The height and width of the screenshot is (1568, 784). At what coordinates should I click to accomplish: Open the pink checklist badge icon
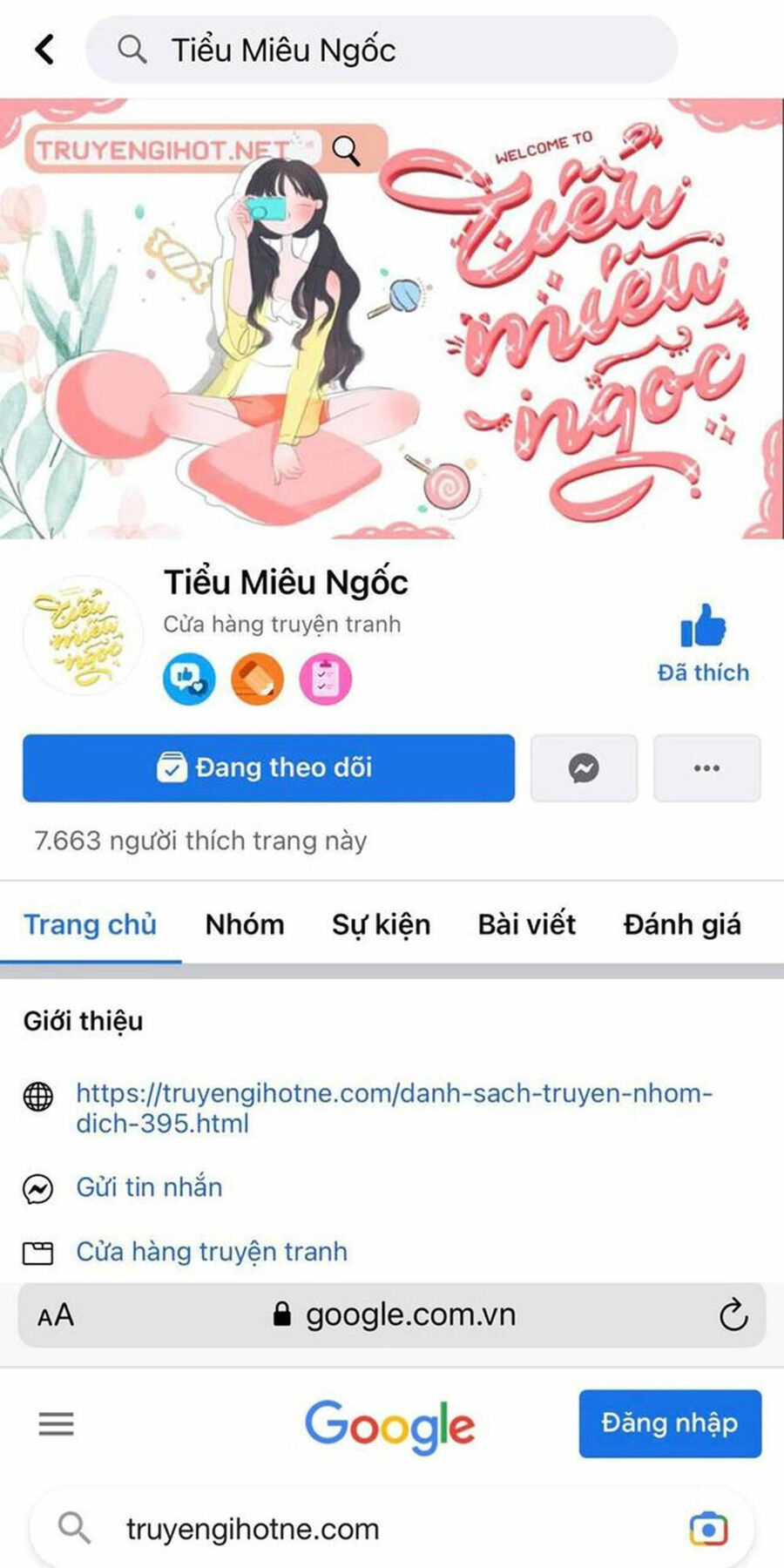tap(325, 679)
